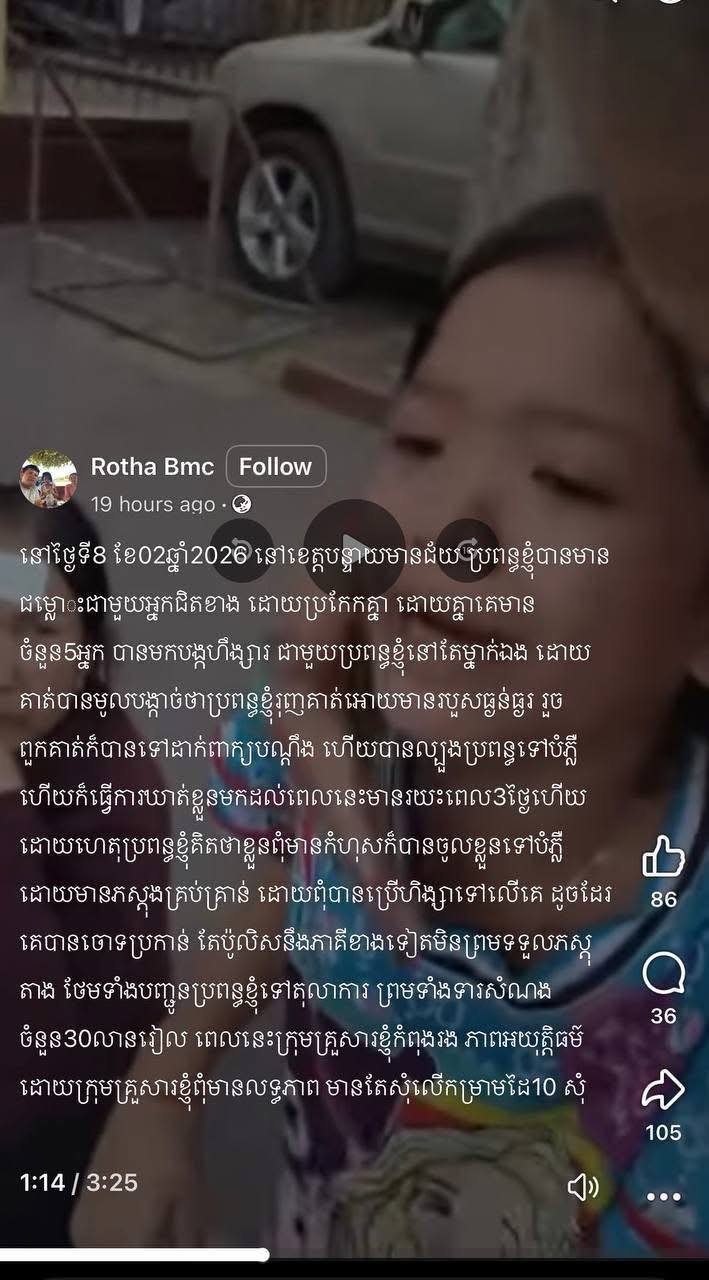Follow Rotha Bmc
The image size is (709, 1280).
[x=275, y=466]
